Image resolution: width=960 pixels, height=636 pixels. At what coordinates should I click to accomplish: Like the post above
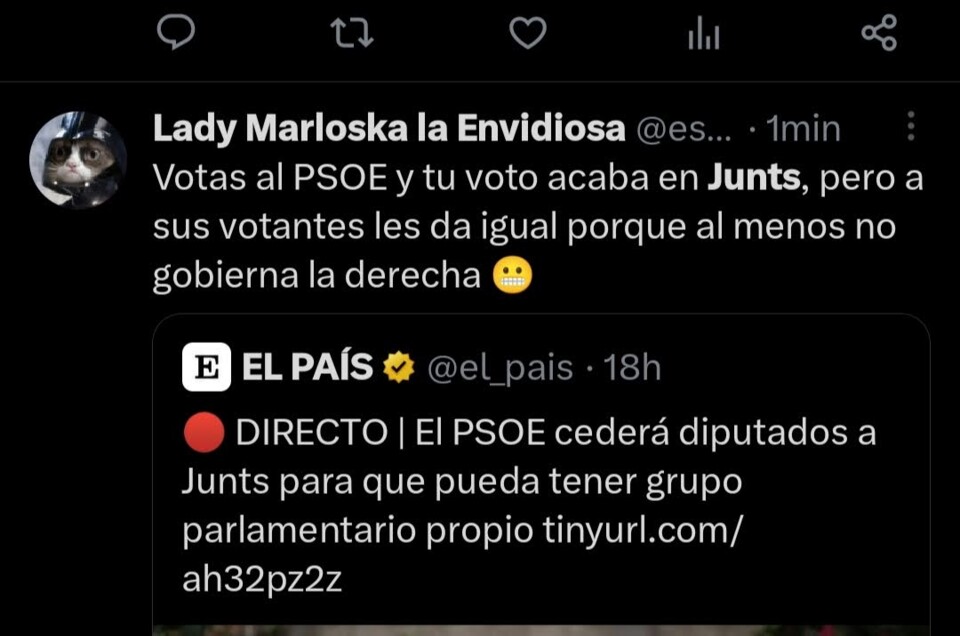tap(527, 34)
